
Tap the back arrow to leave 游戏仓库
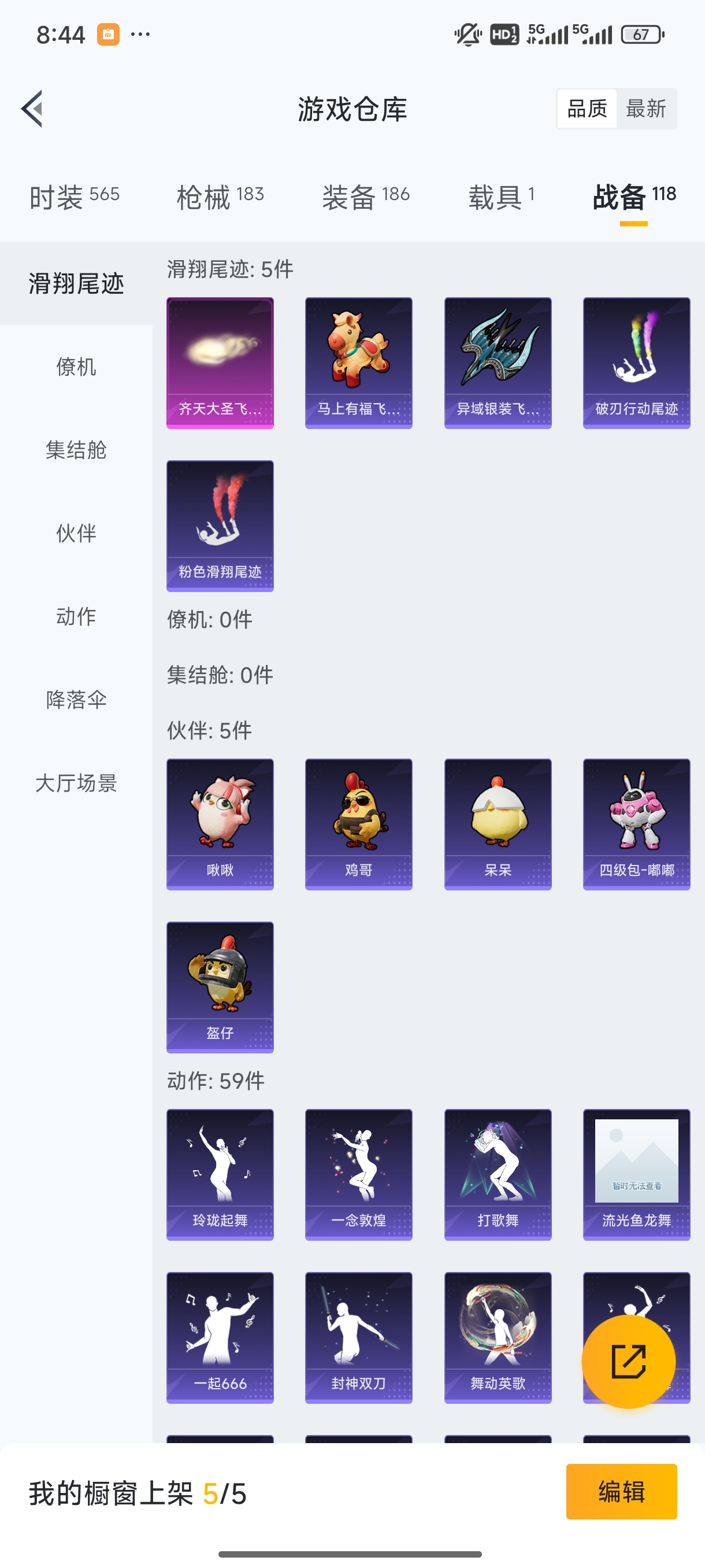pyautogui.click(x=32, y=108)
